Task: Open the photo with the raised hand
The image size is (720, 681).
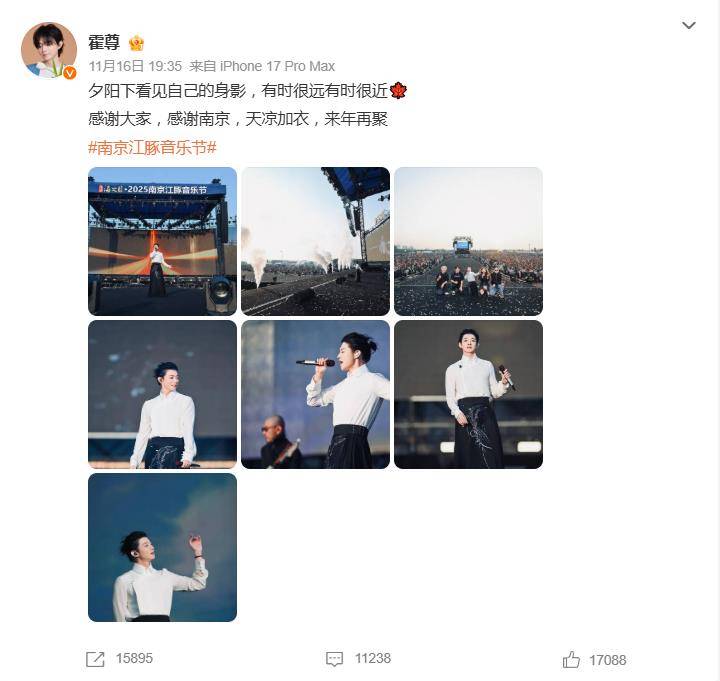Action: (162, 547)
